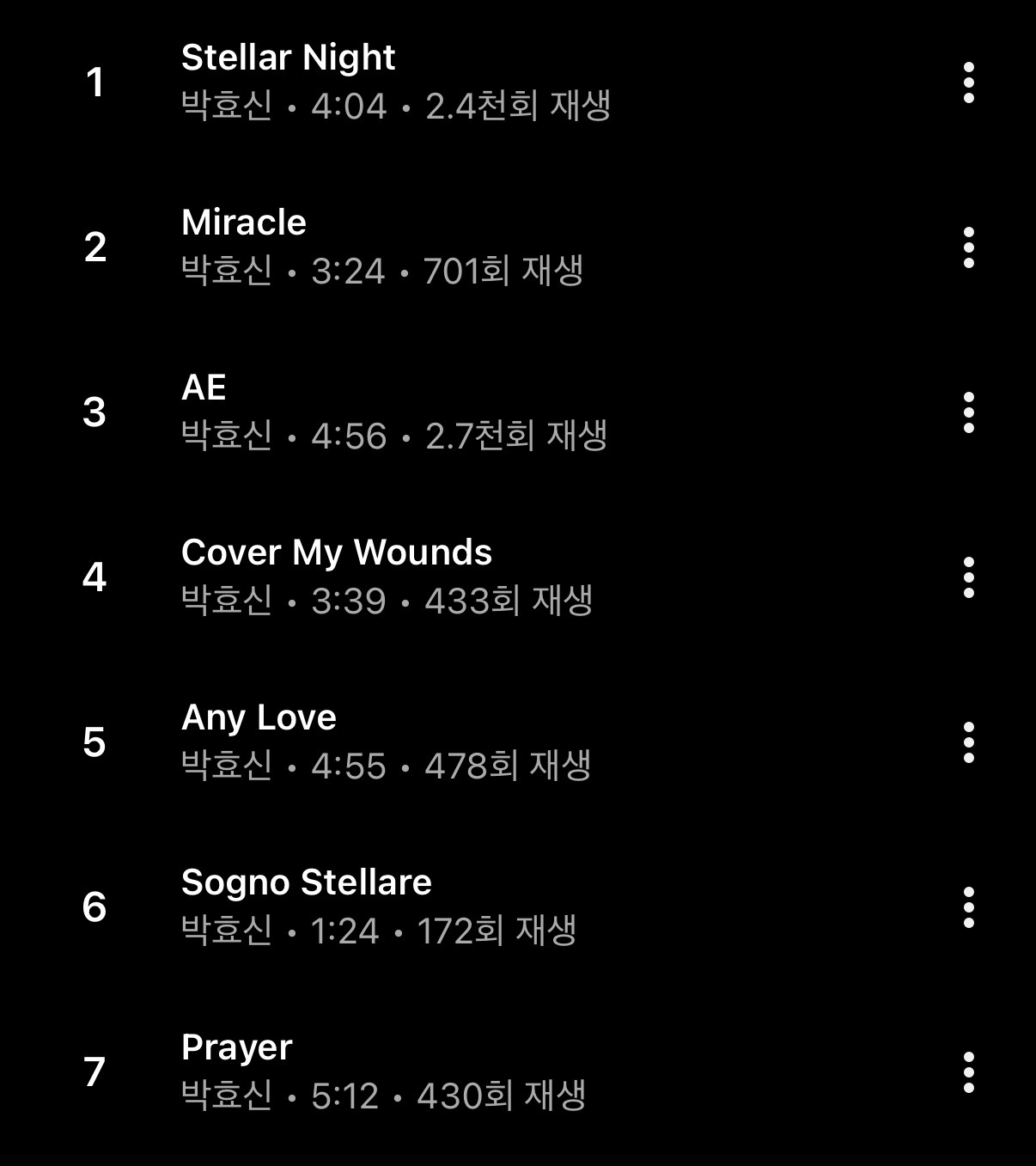Play Cover My Wounds
Image resolution: width=1036 pixels, height=1166 pixels.
[x=336, y=553]
